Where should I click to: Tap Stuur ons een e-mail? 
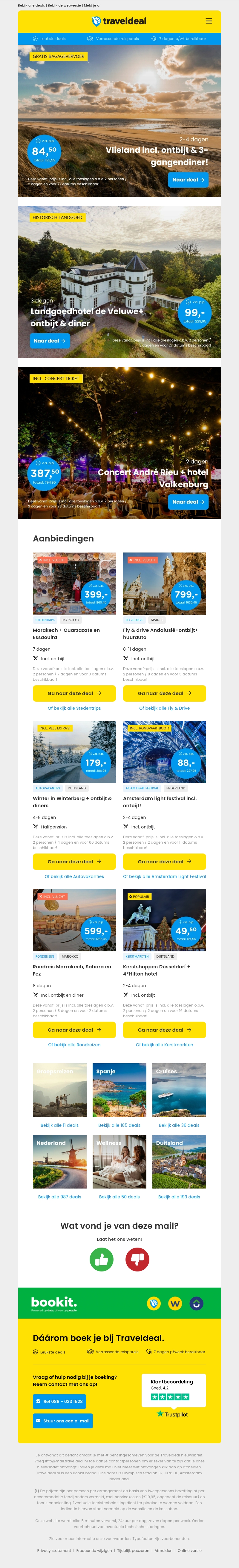(x=63, y=1421)
